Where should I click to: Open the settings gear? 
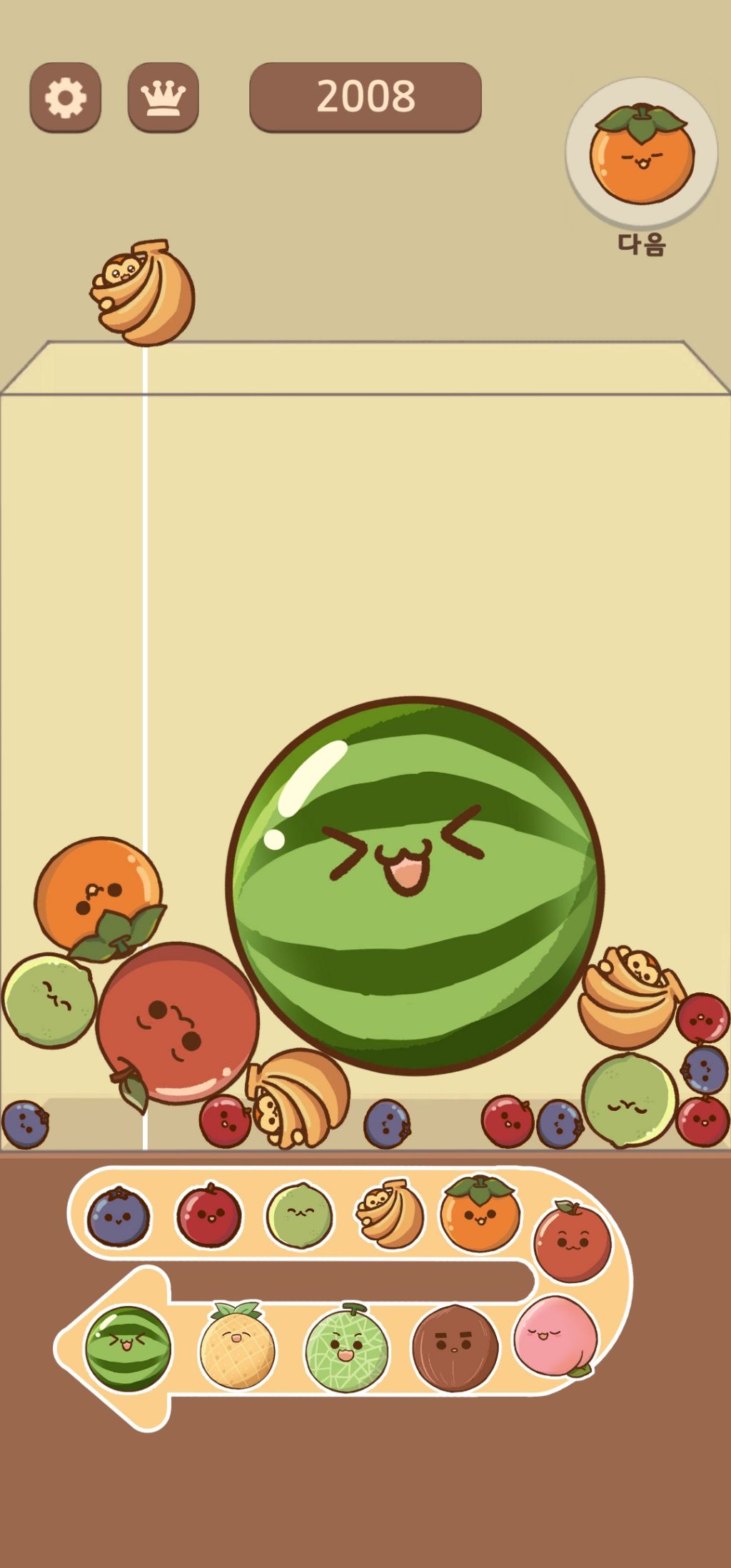[65, 97]
